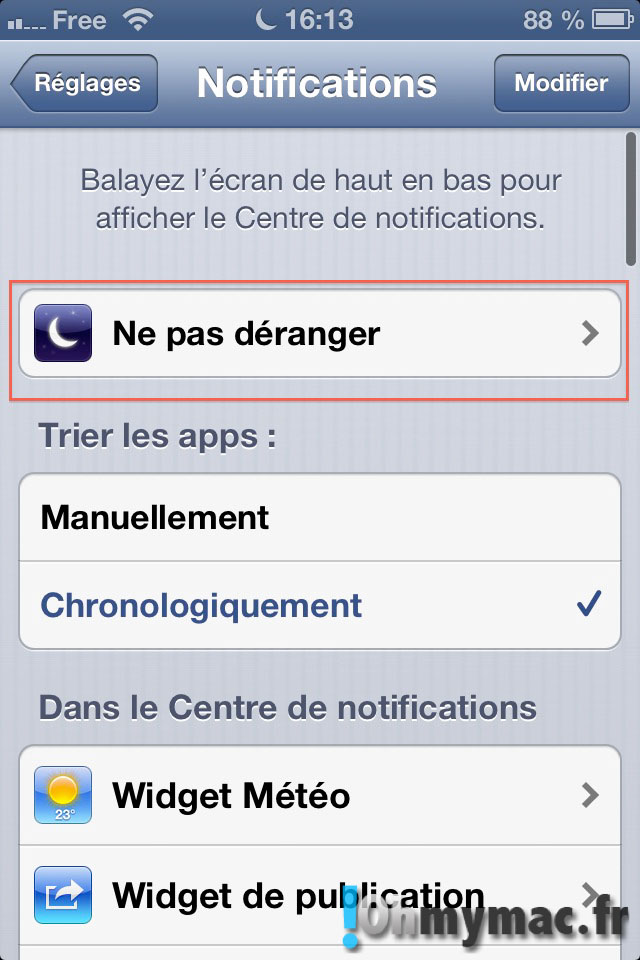Select Manuellement sorting
This screenshot has height=960, width=640.
[x=320, y=517]
